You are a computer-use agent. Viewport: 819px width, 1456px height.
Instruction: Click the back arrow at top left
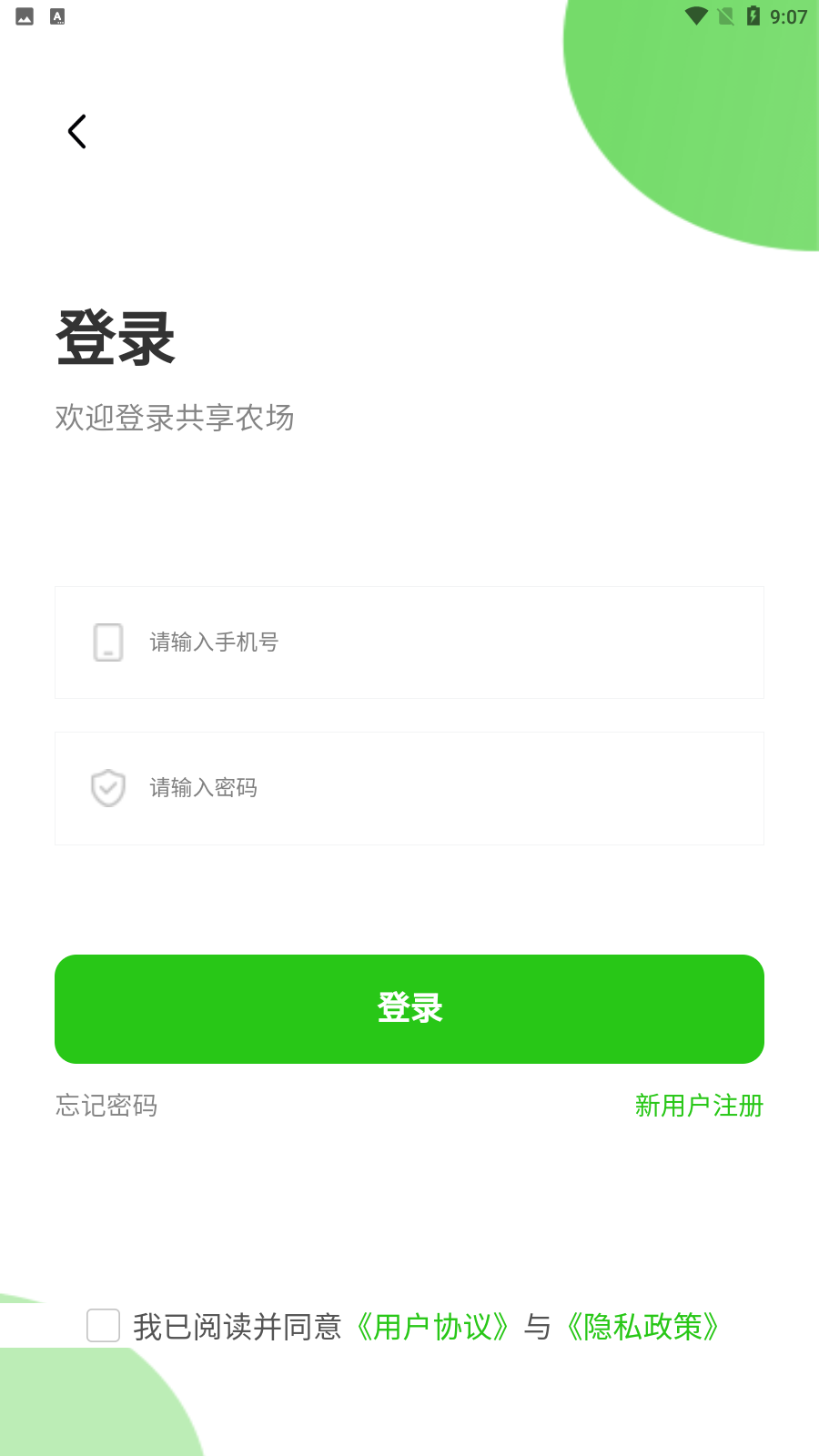[77, 130]
